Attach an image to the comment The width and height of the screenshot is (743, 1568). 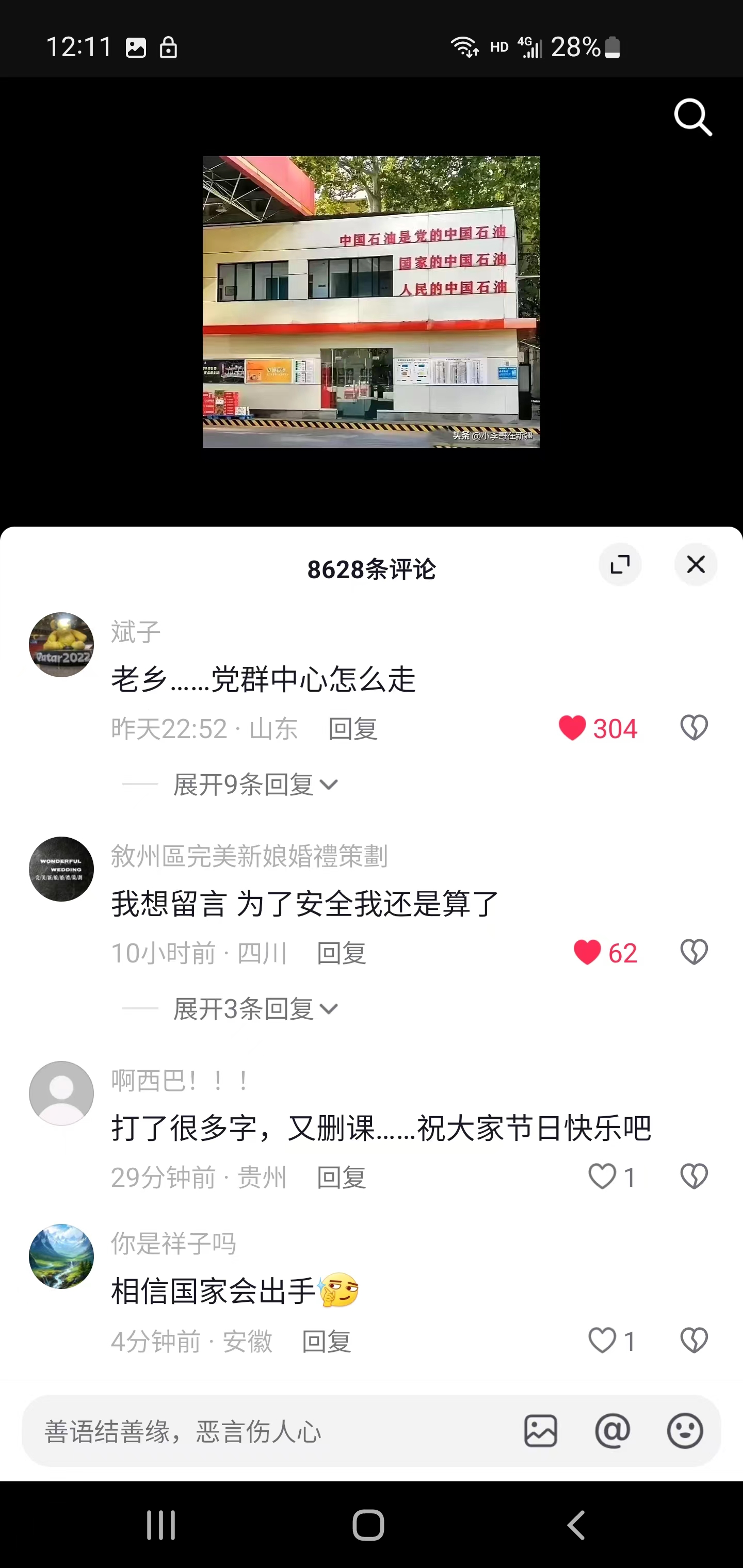[540, 1431]
